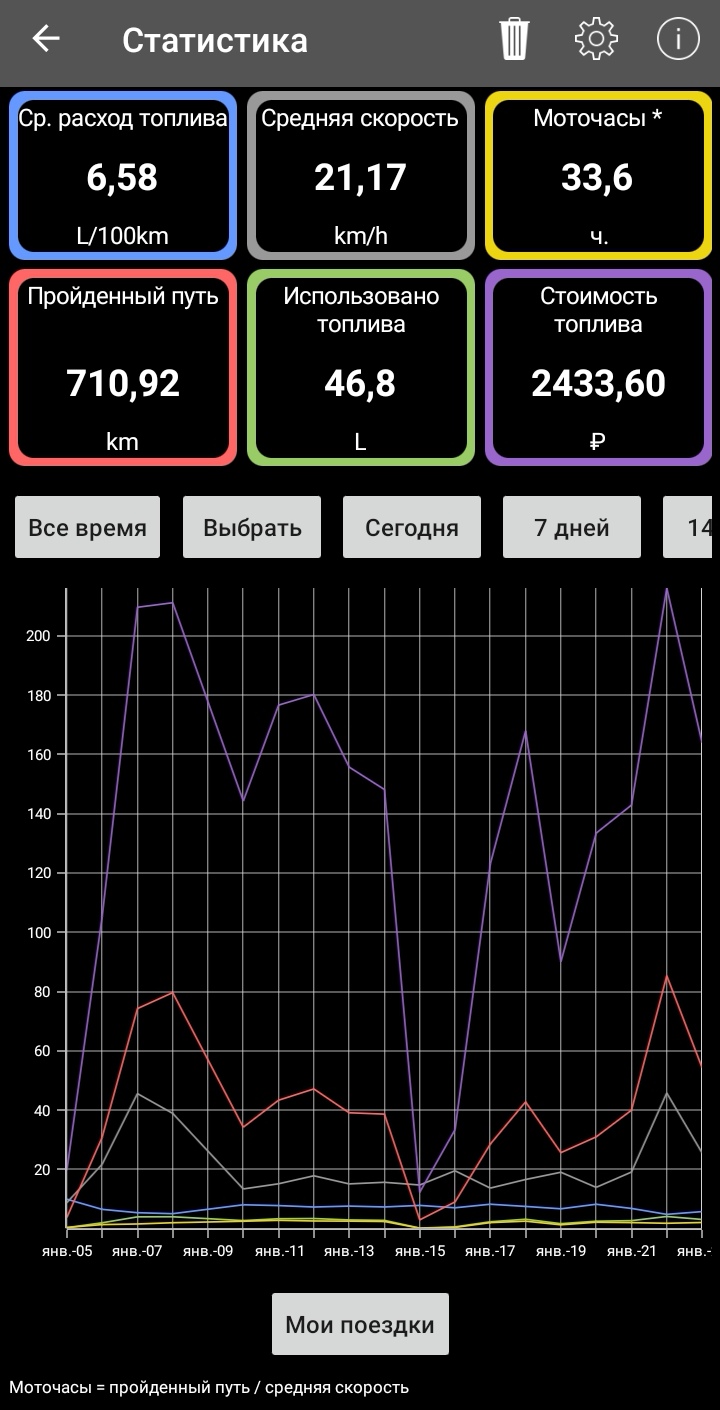Select the "Все время" period
The width and height of the screenshot is (720, 1410).
(x=87, y=527)
